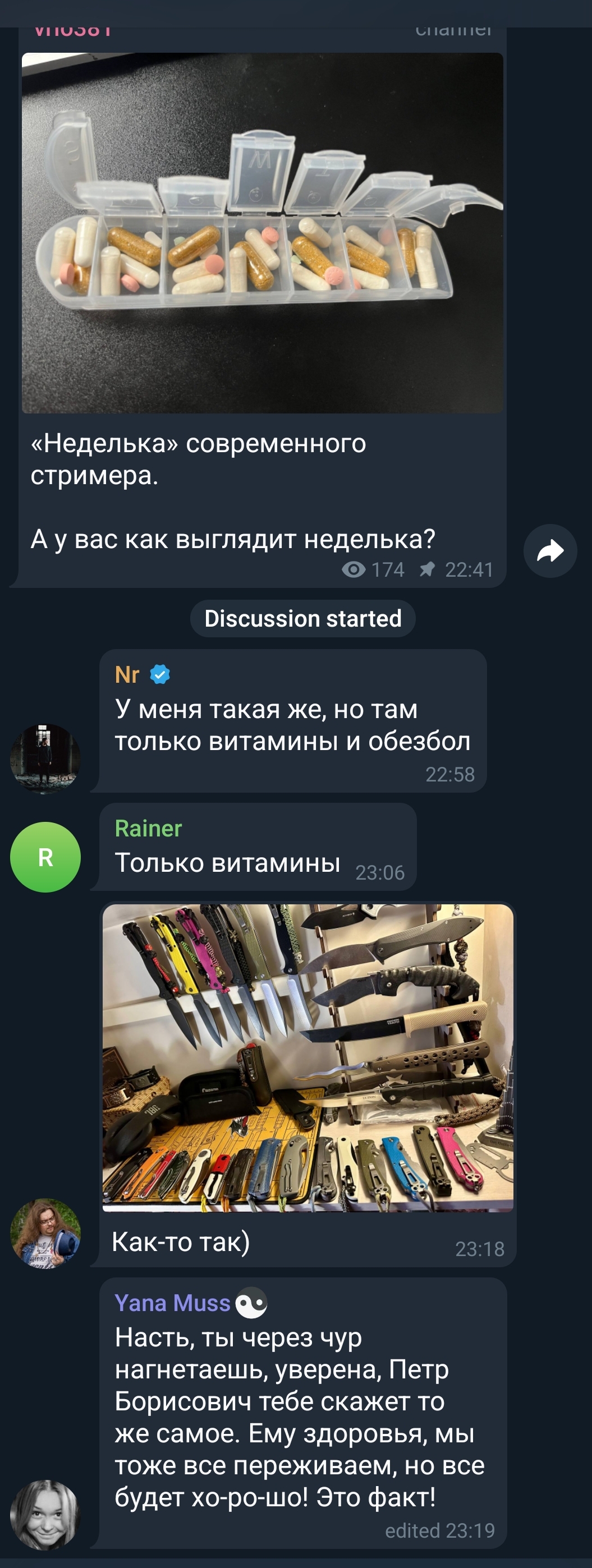Open the knife collection photo
The image size is (592, 1568).
coord(308,1058)
